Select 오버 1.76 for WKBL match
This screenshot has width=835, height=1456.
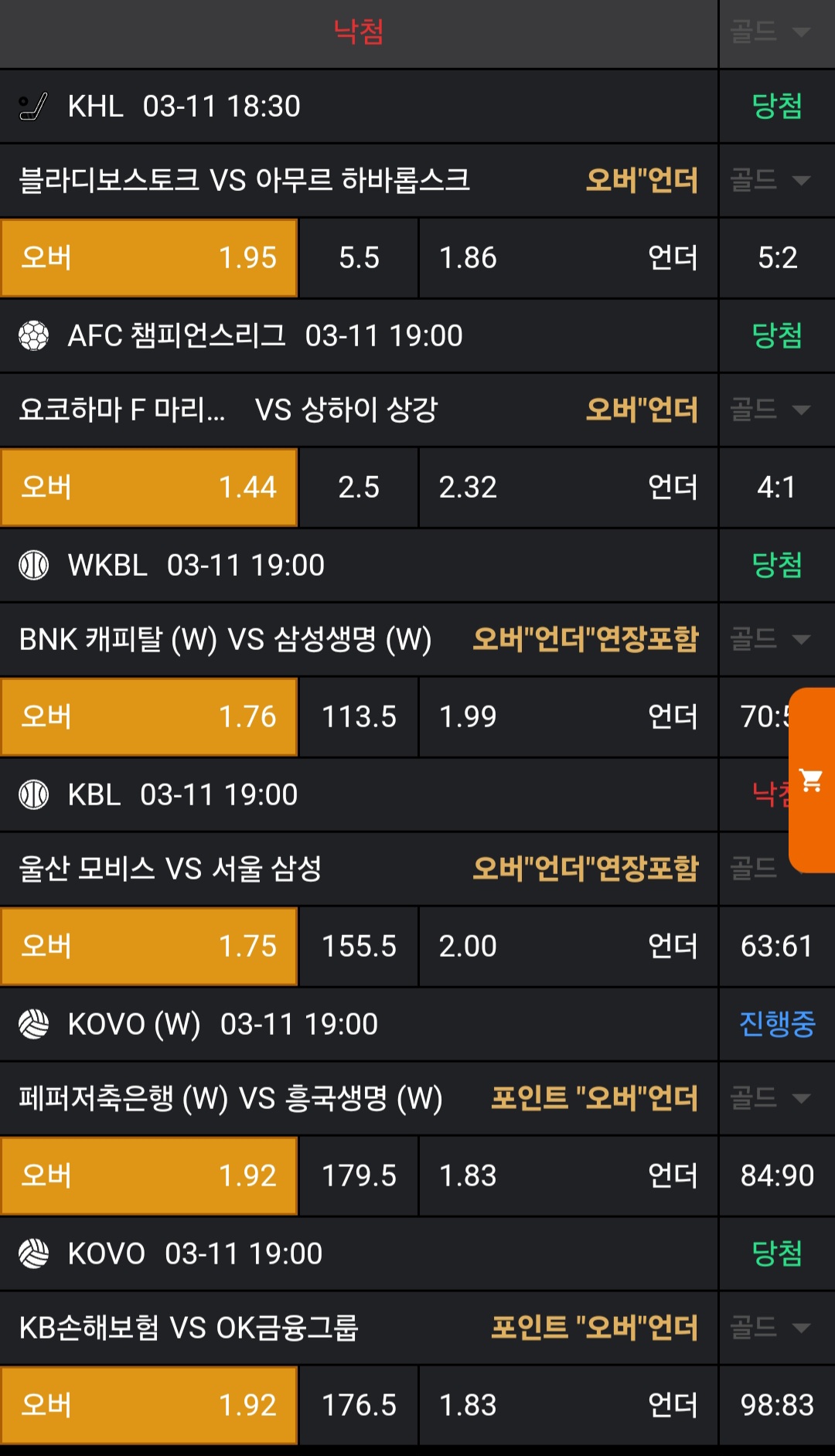[149, 717]
